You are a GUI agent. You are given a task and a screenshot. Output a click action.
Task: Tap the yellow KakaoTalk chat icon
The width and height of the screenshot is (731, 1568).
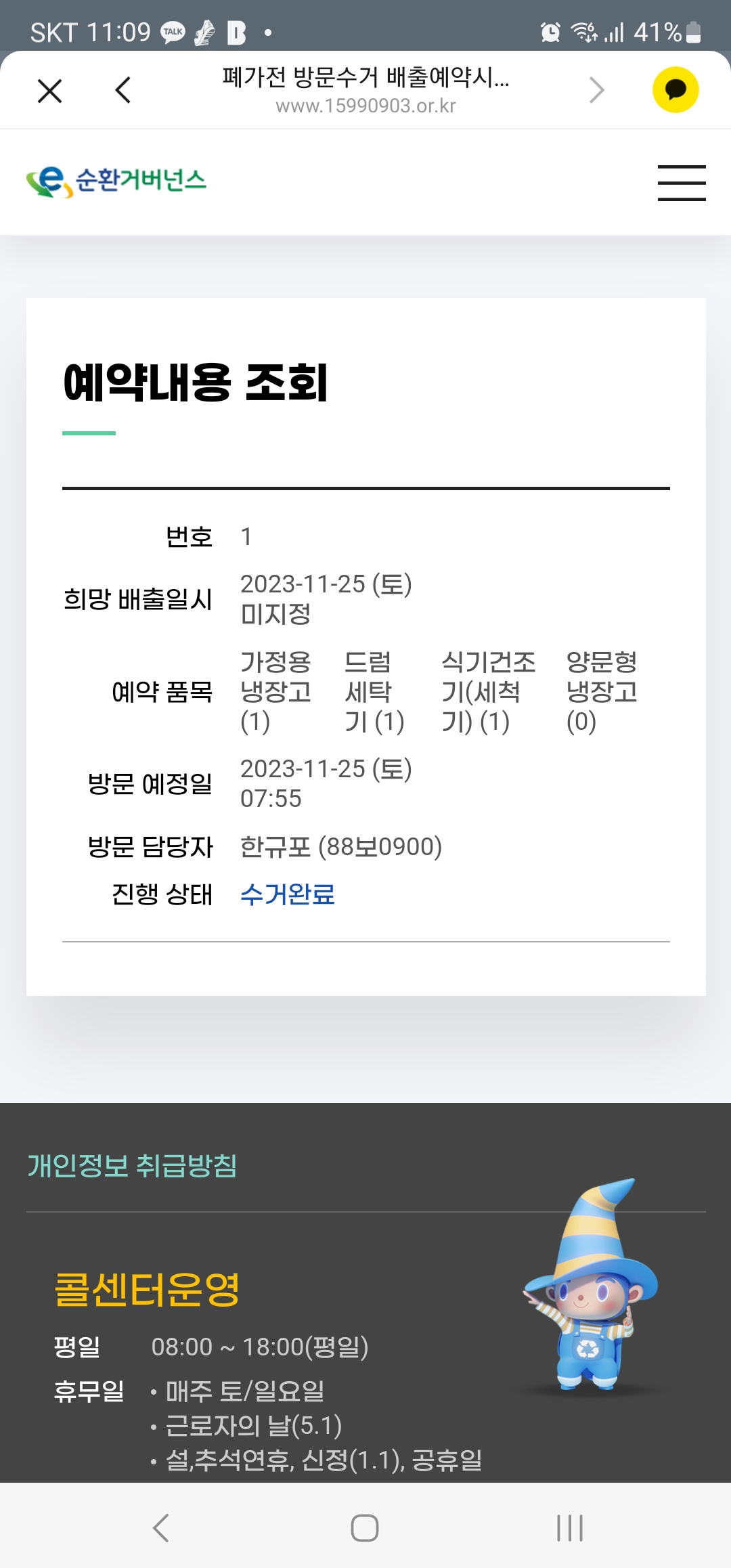click(675, 90)
